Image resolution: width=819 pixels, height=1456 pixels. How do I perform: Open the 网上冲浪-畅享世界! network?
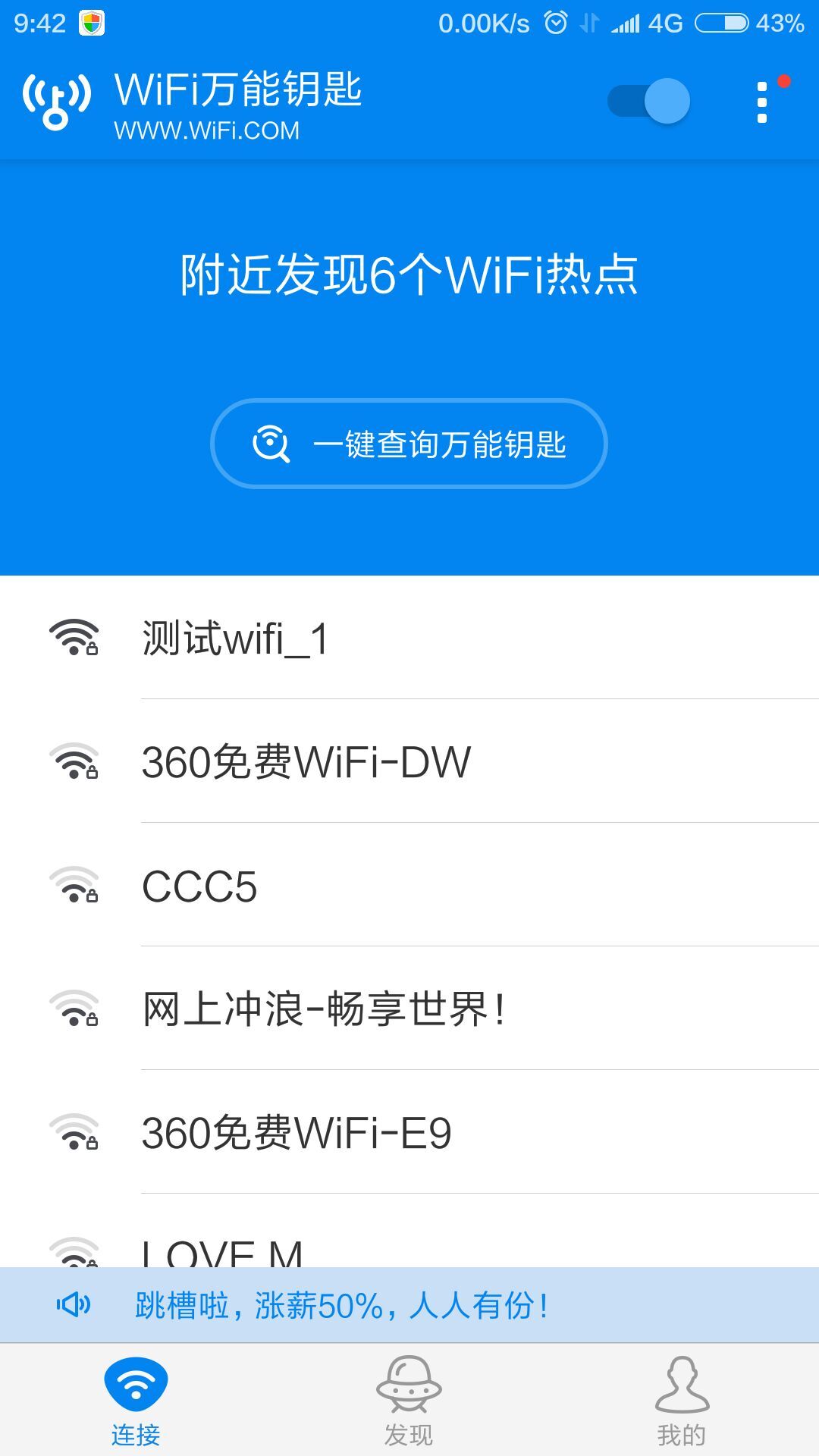(409, 1009)
